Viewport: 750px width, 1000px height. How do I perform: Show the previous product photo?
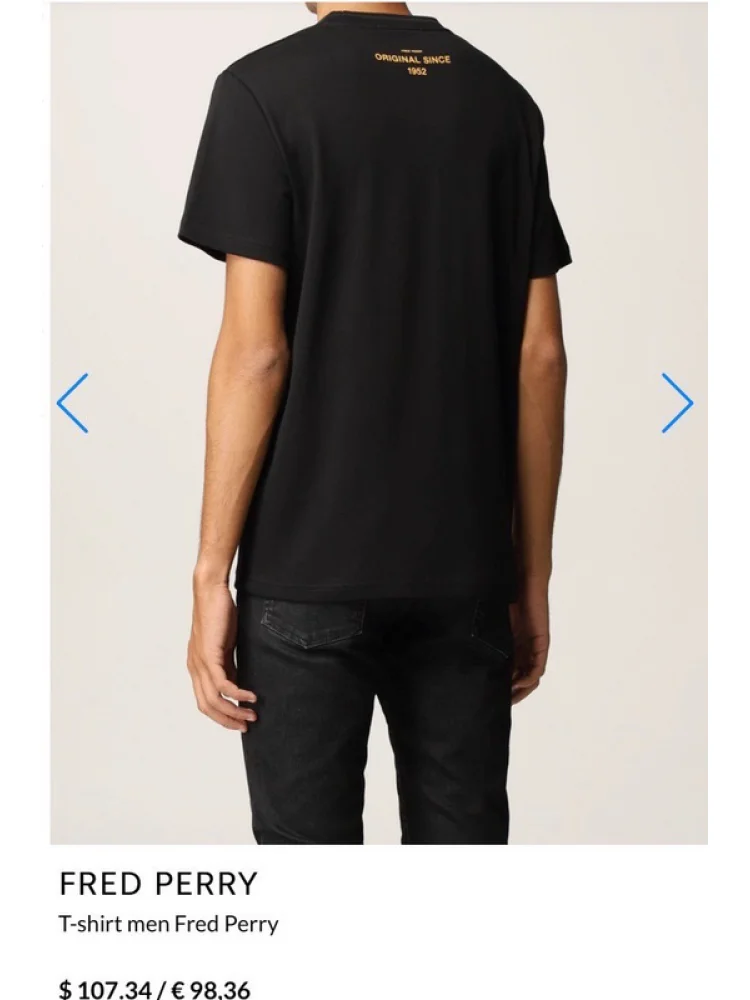tap(73, 403)
